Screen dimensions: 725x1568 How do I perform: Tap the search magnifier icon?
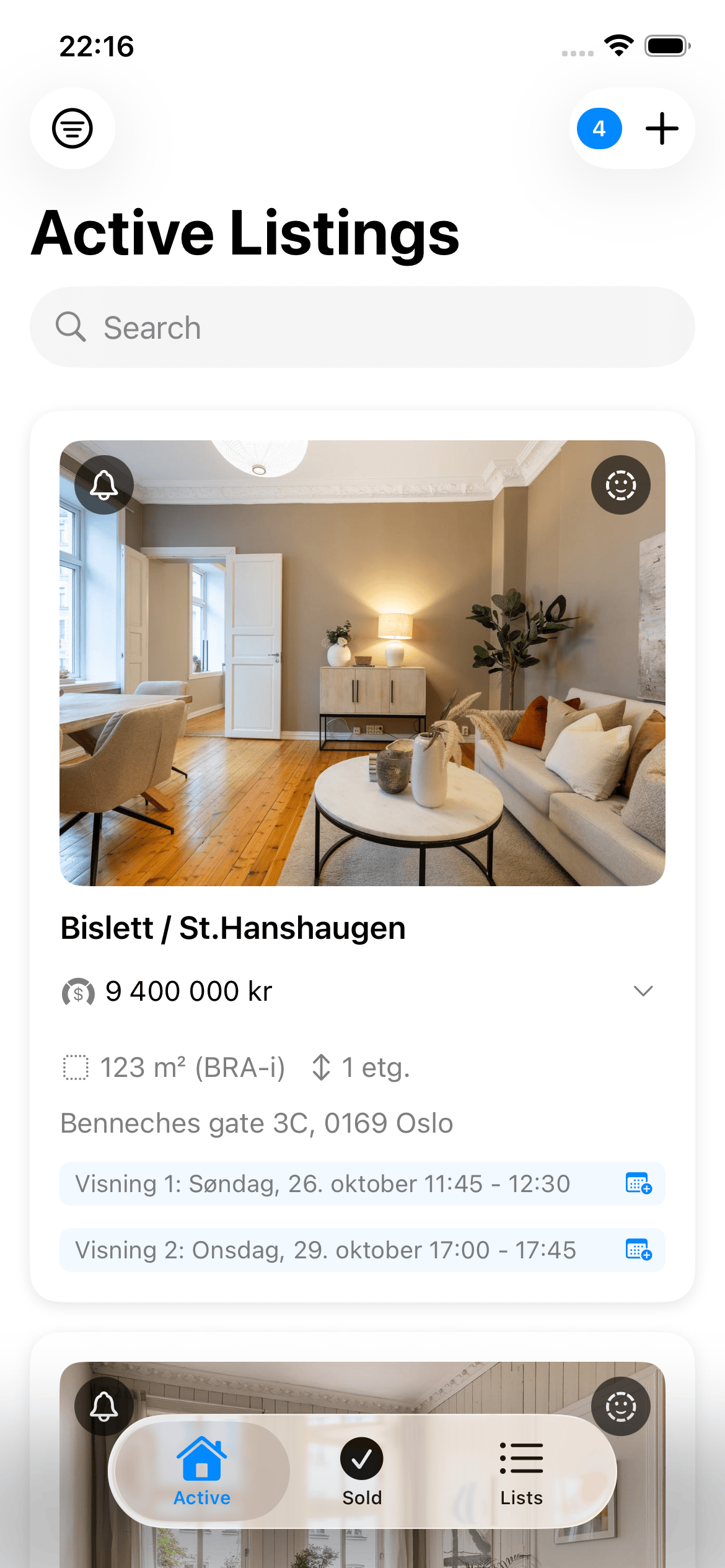[70, 327]
